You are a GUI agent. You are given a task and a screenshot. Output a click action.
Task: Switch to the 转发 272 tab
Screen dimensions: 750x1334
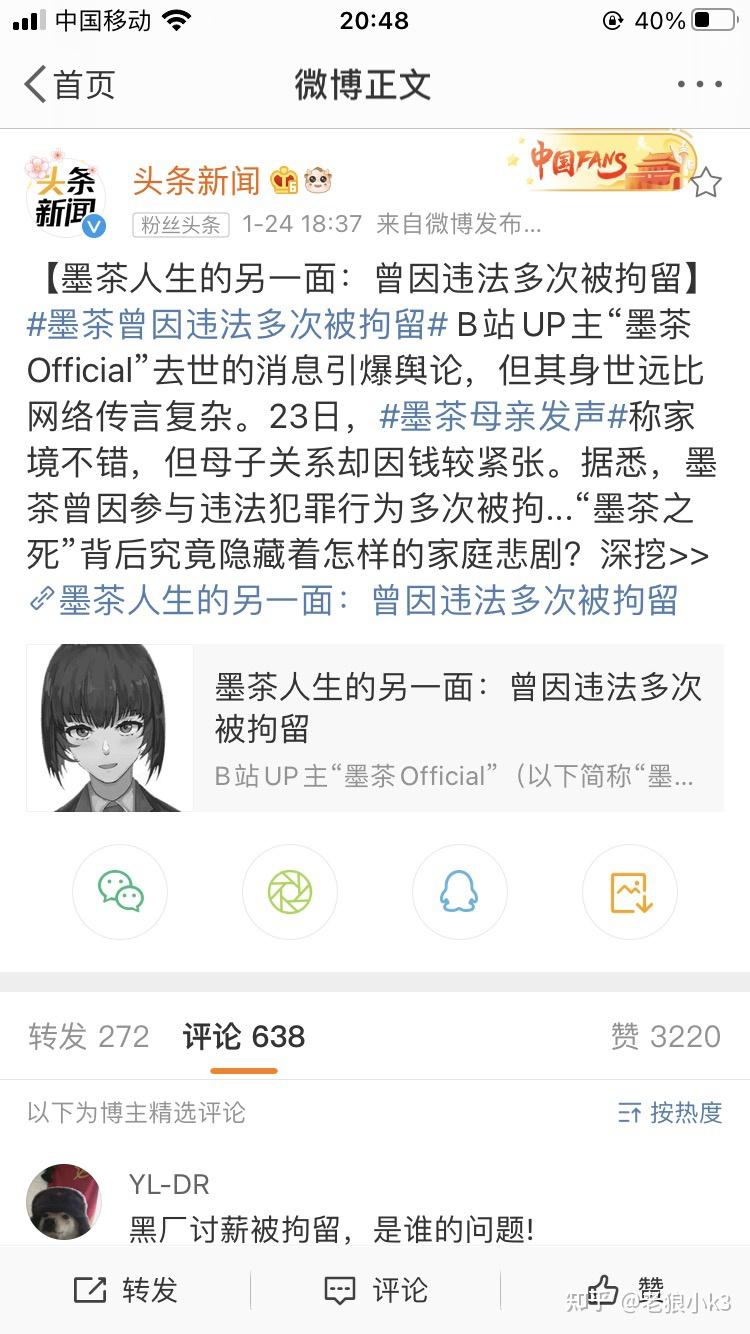88,1037
